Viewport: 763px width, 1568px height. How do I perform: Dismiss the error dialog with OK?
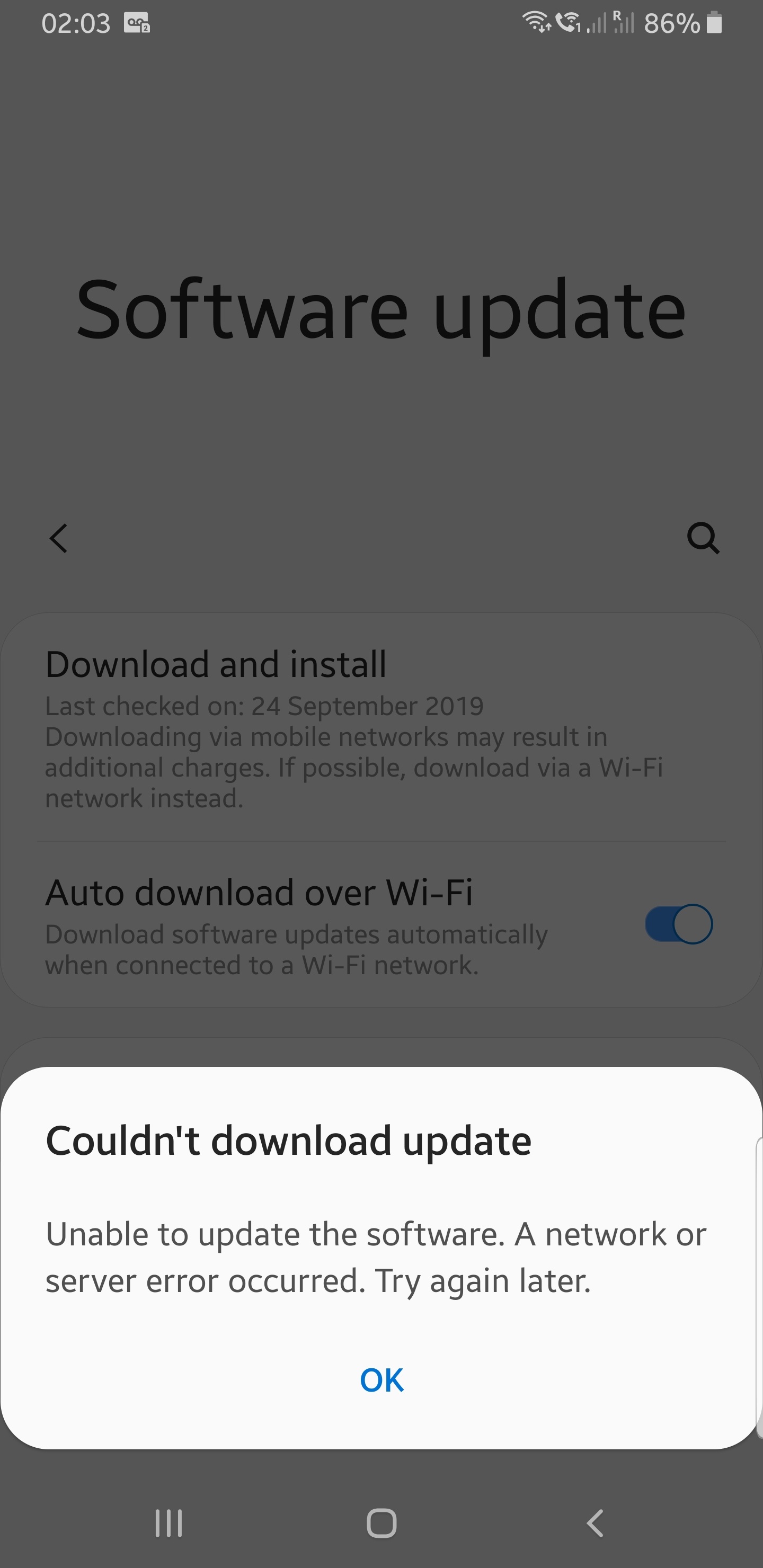pos(382,1380)
